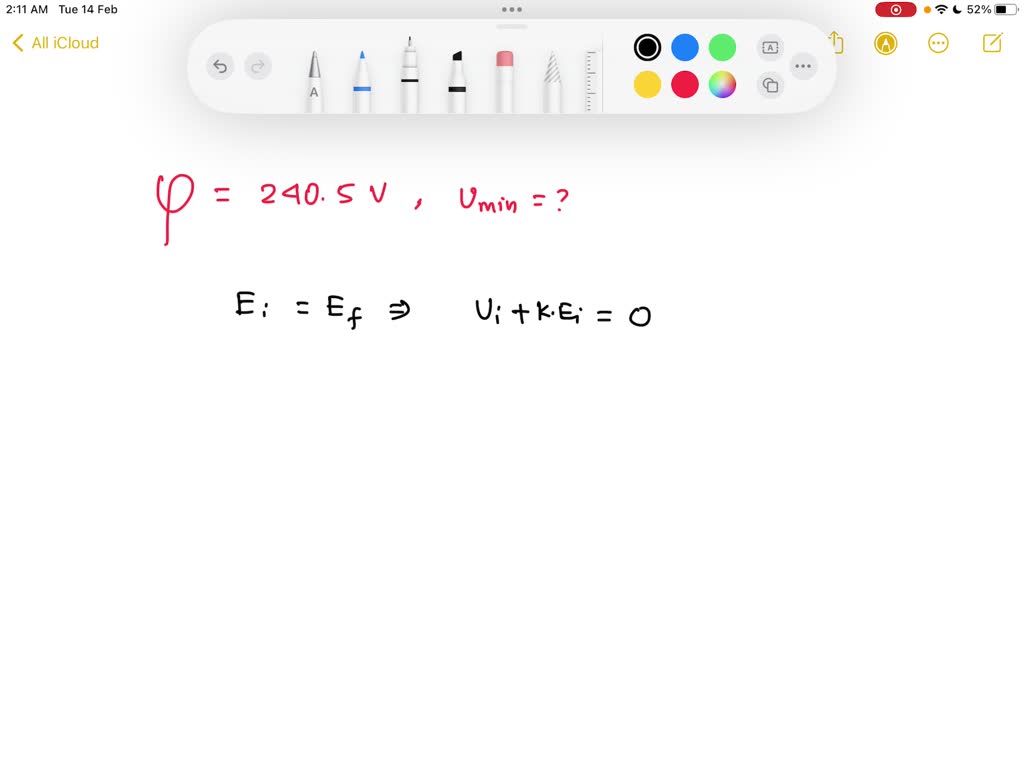
Task: Choose the blue-tipped marker tool
Action: coord(362,80)
